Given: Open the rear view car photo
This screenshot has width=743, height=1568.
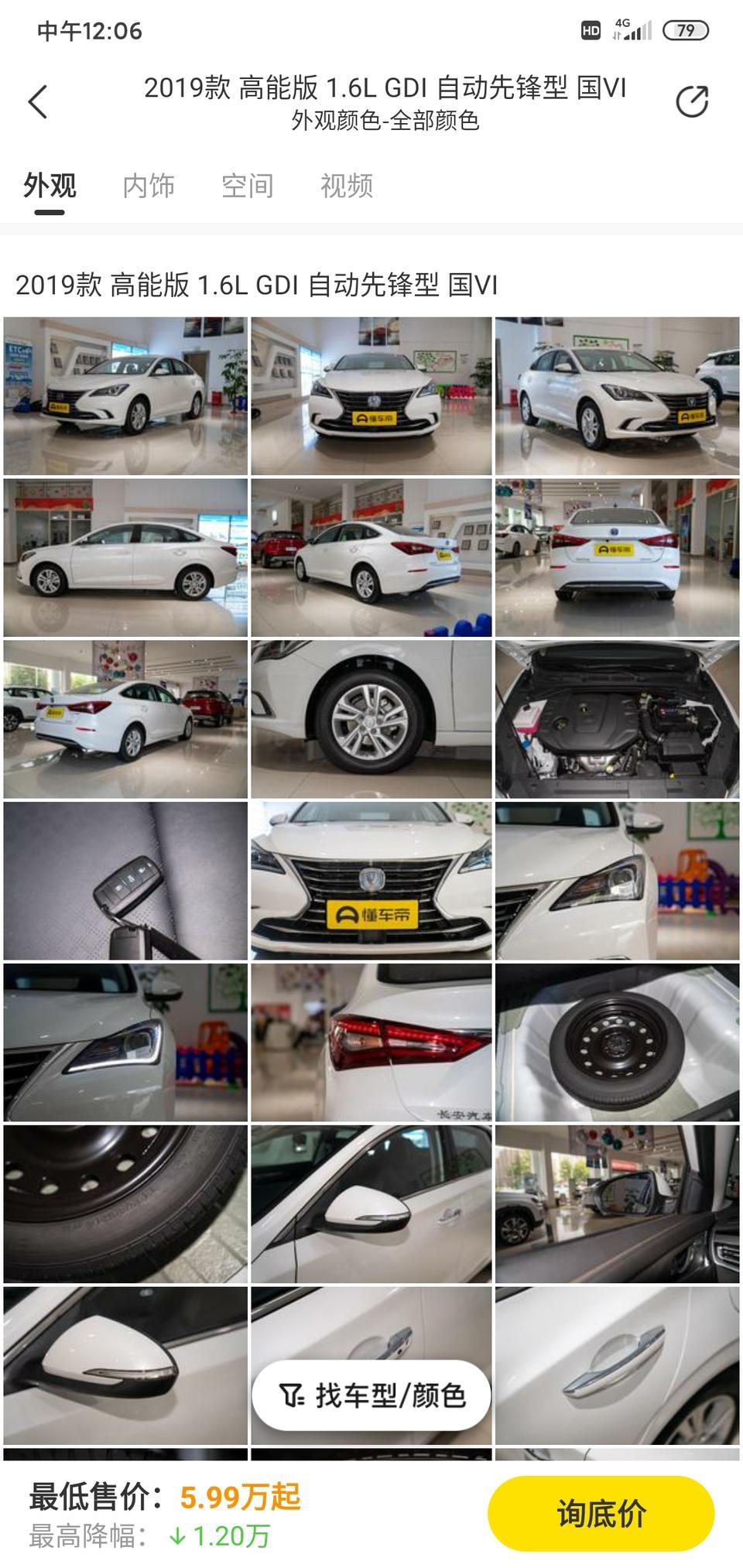Looking at the screenshot, I should click(x=617, y=557).
